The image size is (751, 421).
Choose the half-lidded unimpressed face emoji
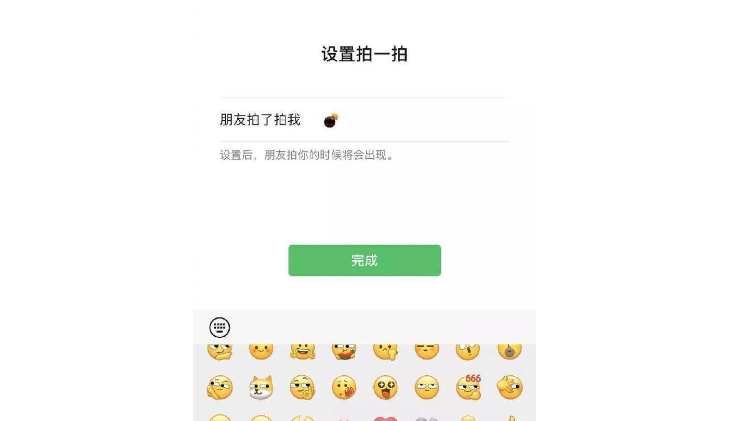(x=427, y=387)
